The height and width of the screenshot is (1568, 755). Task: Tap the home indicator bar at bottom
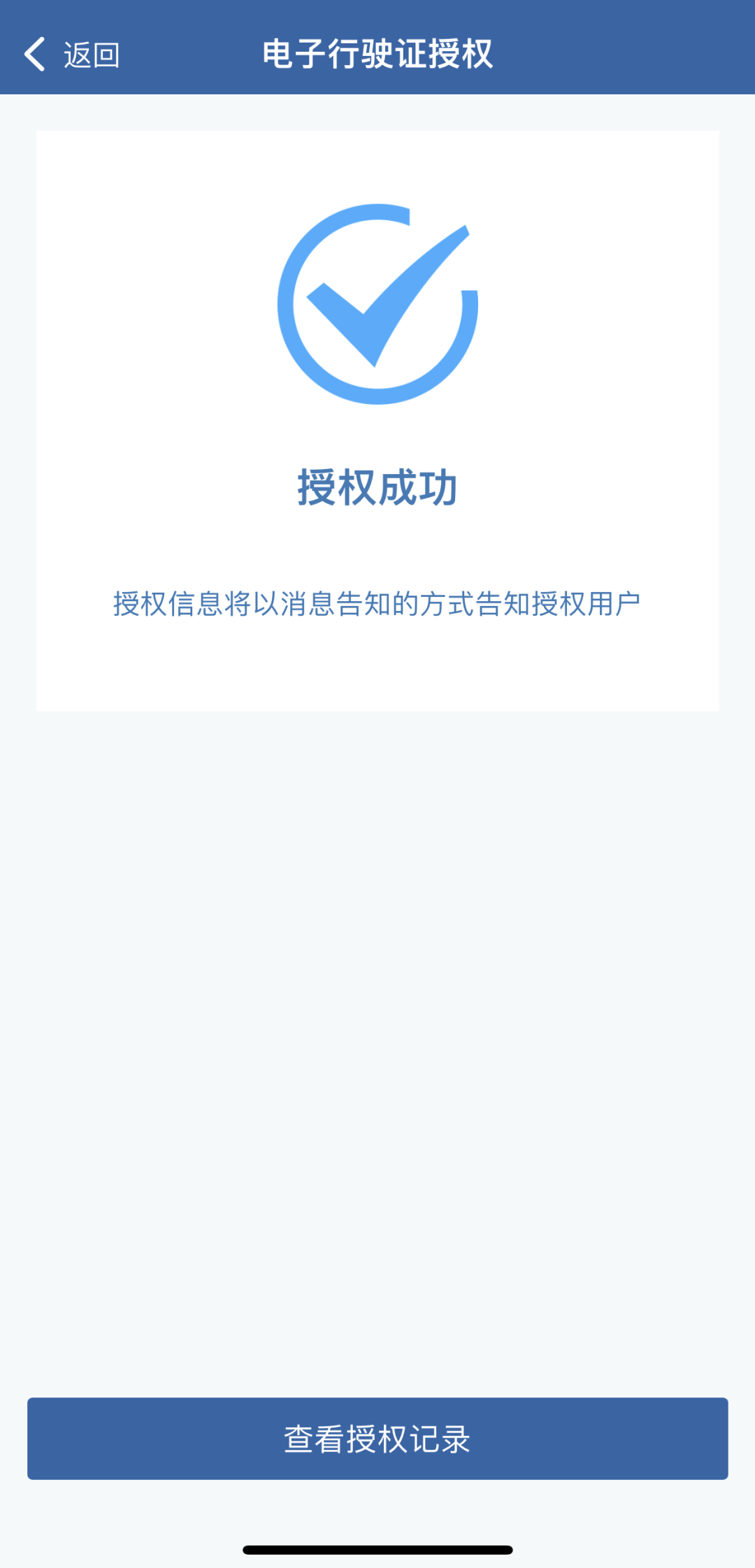377,1545
